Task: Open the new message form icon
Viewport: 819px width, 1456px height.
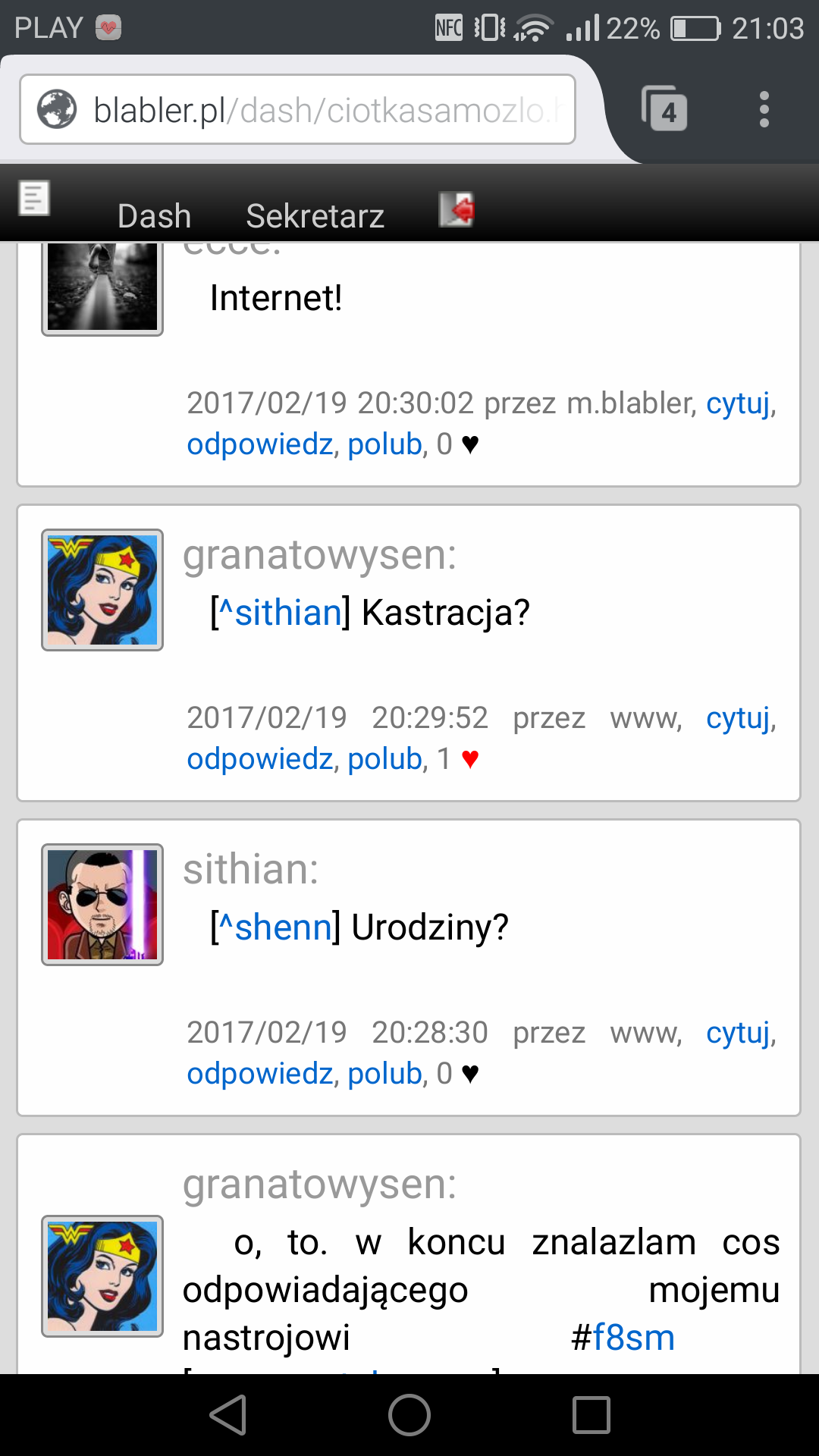Action: tap(34, 199)
